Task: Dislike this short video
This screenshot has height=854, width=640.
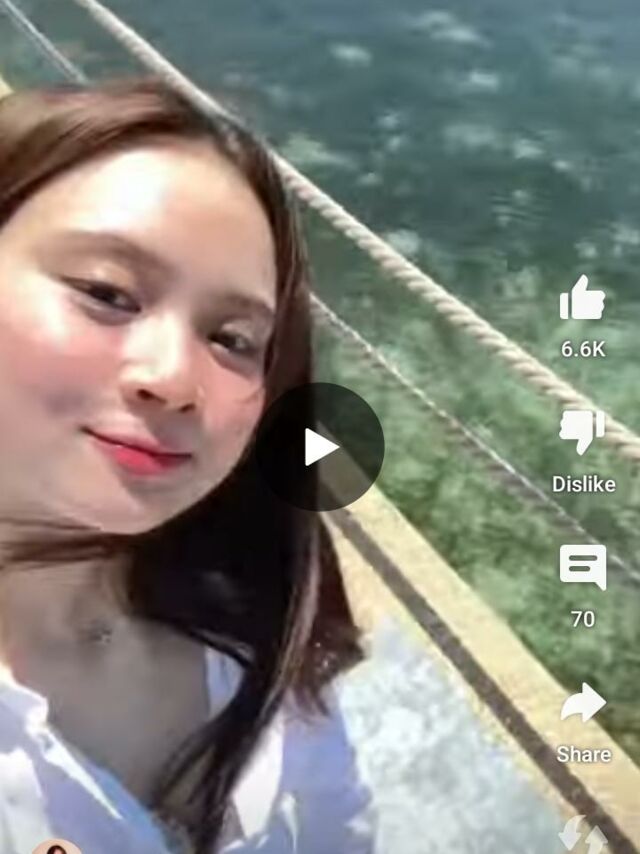Action: tap(582, 432)
